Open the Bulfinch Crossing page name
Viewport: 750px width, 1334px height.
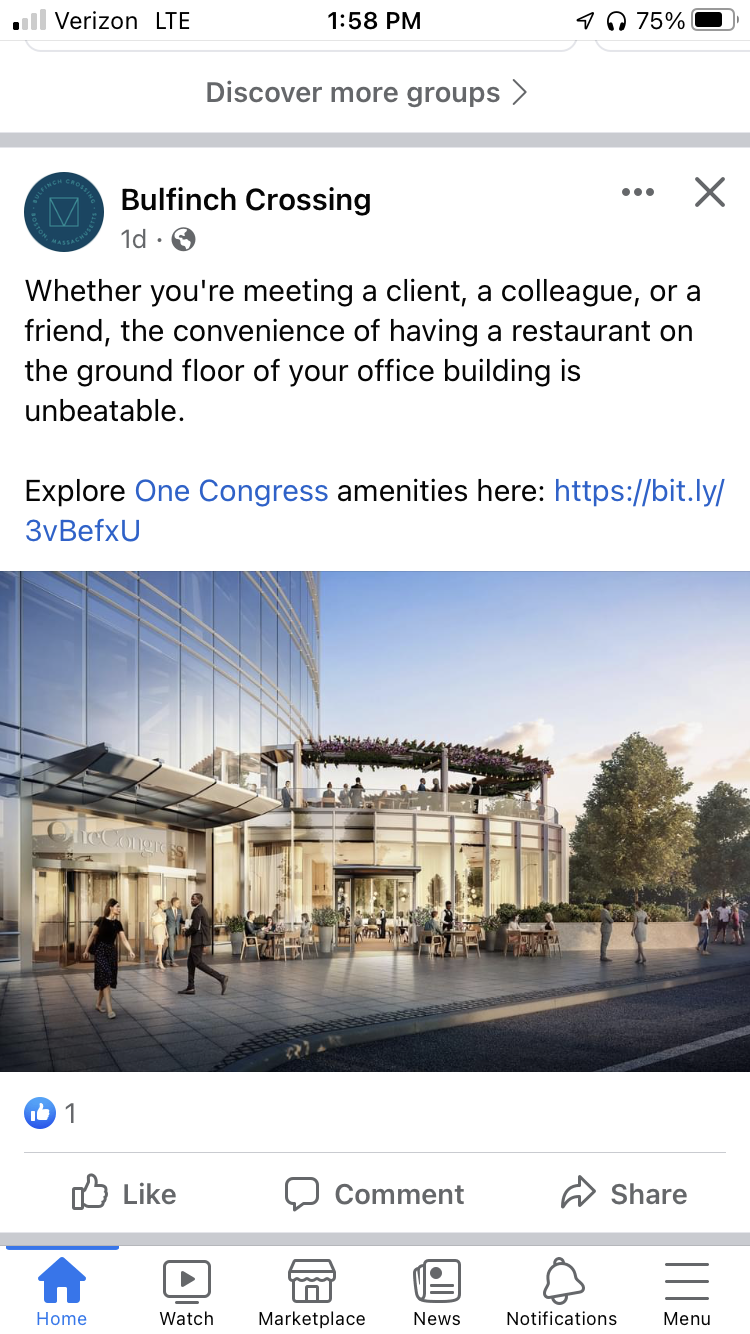pyautogui.click(x=246, y=200)
